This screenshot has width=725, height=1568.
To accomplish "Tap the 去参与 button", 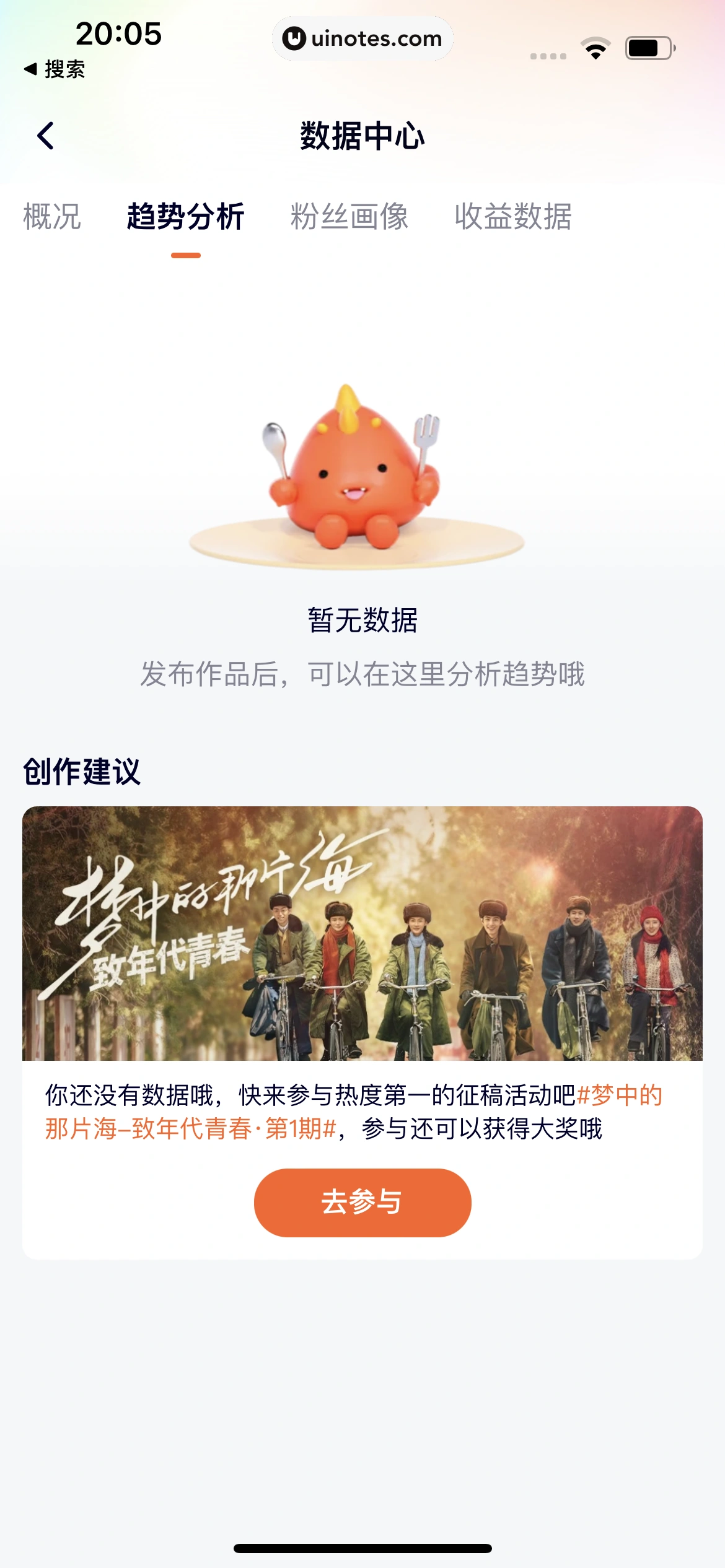I will pyautogui.click(x=362, y=1203).
